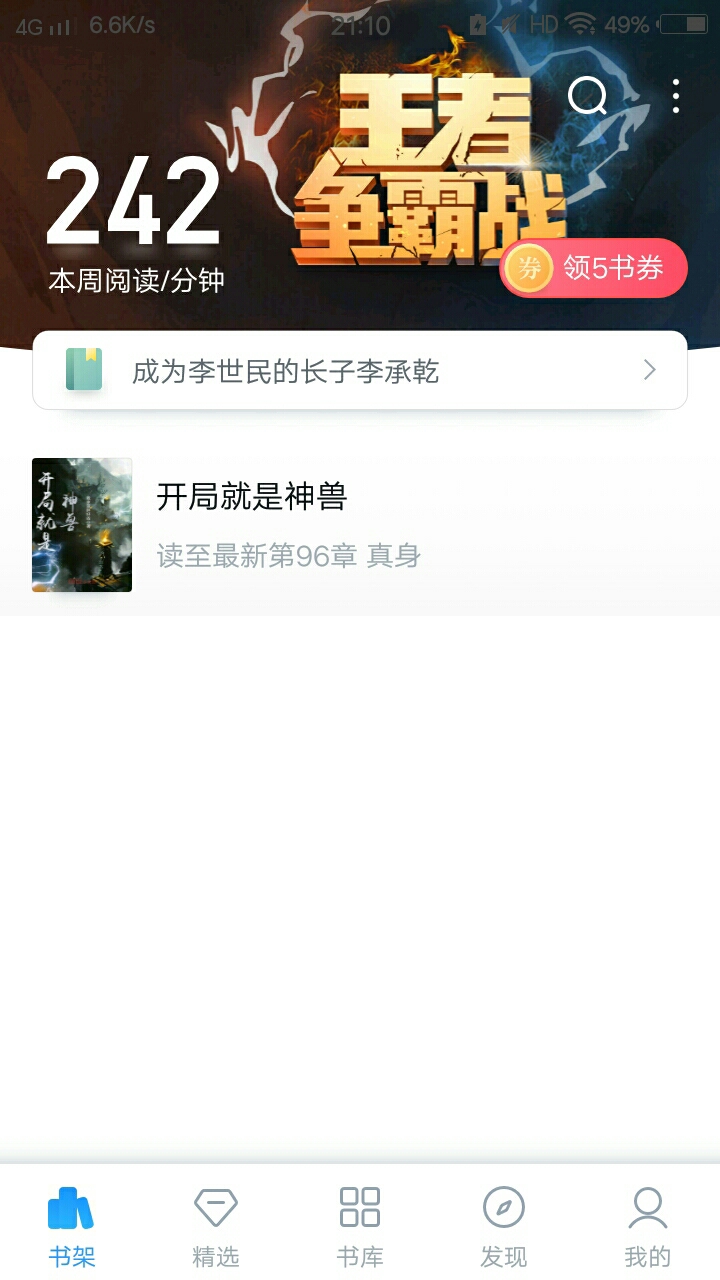This screenshot has height=1280, width=720.
Task: Open the three-dot overflow menu
Action: 676,96
